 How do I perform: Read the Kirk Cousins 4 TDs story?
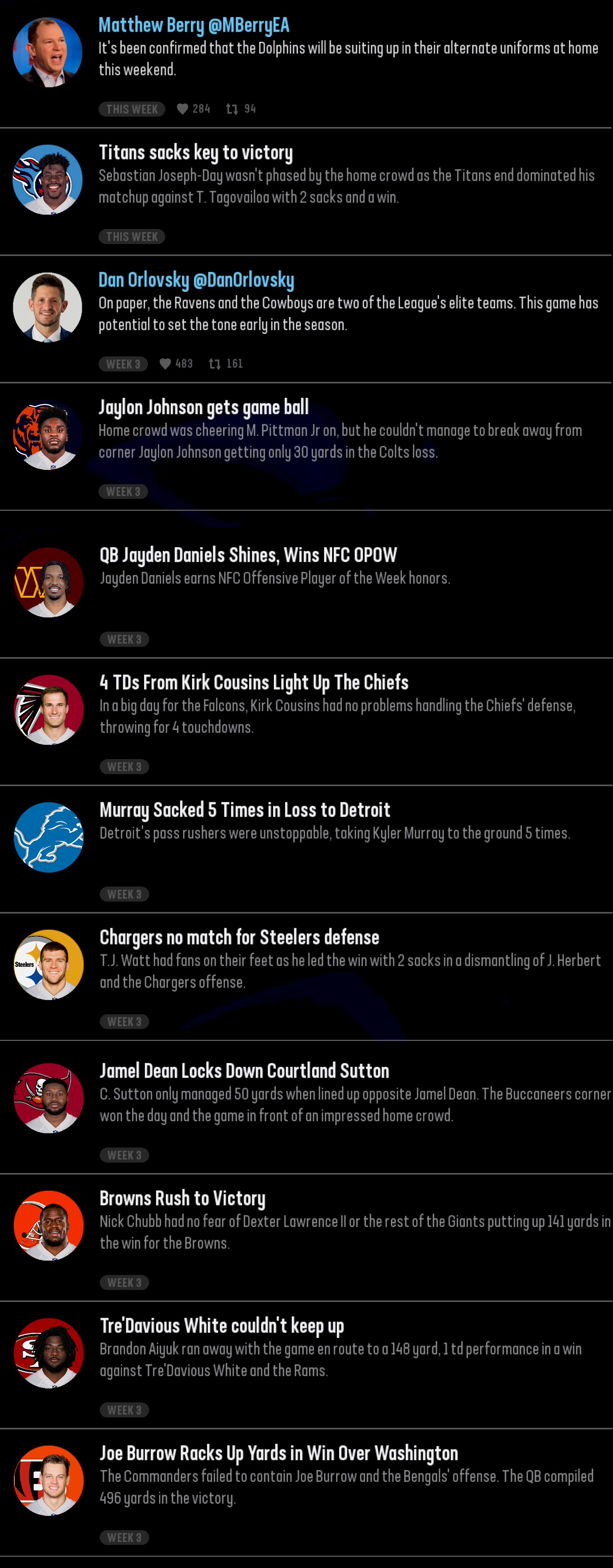tap(254, 682)
